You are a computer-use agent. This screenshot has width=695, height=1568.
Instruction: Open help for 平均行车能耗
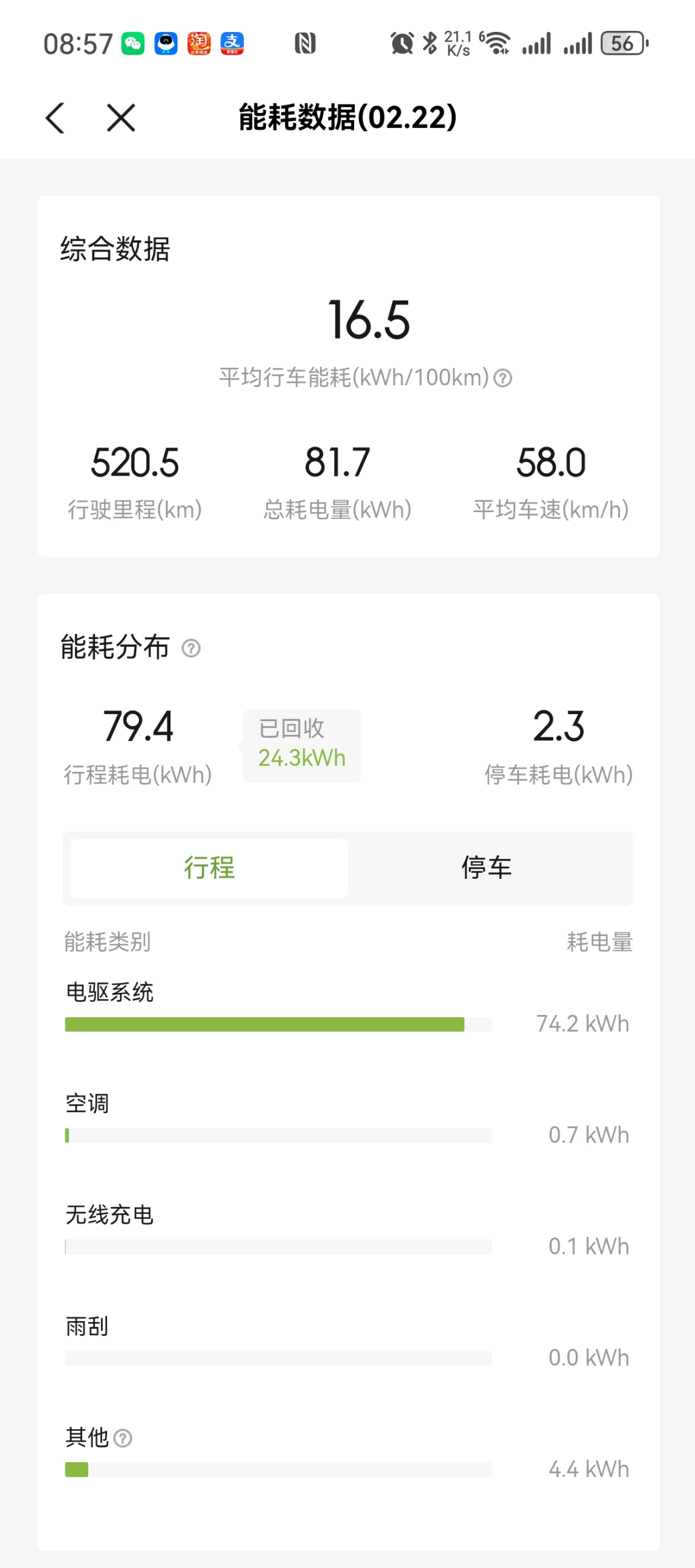(503, 378)
